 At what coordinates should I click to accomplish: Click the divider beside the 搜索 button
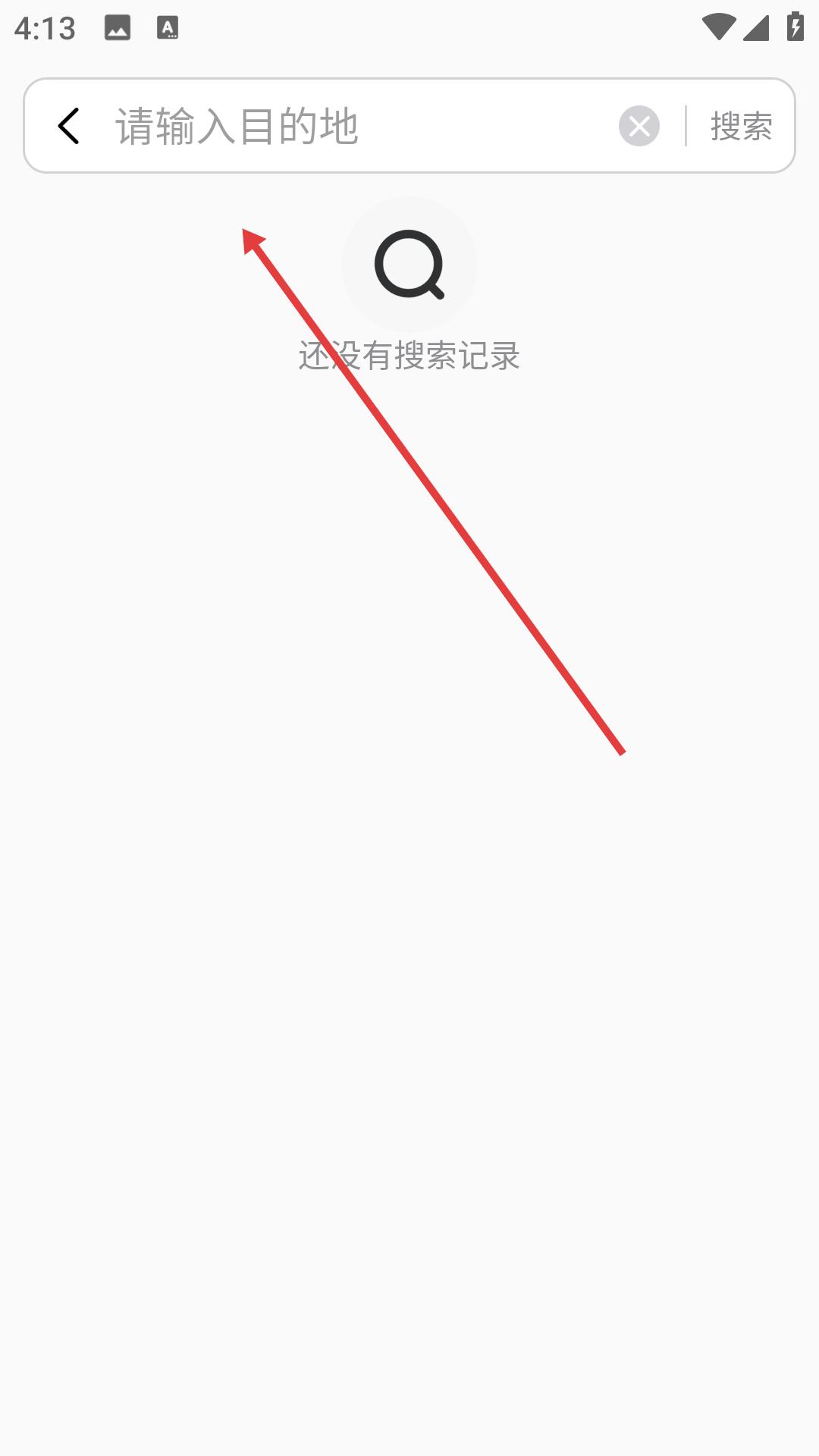pos(686,126)
